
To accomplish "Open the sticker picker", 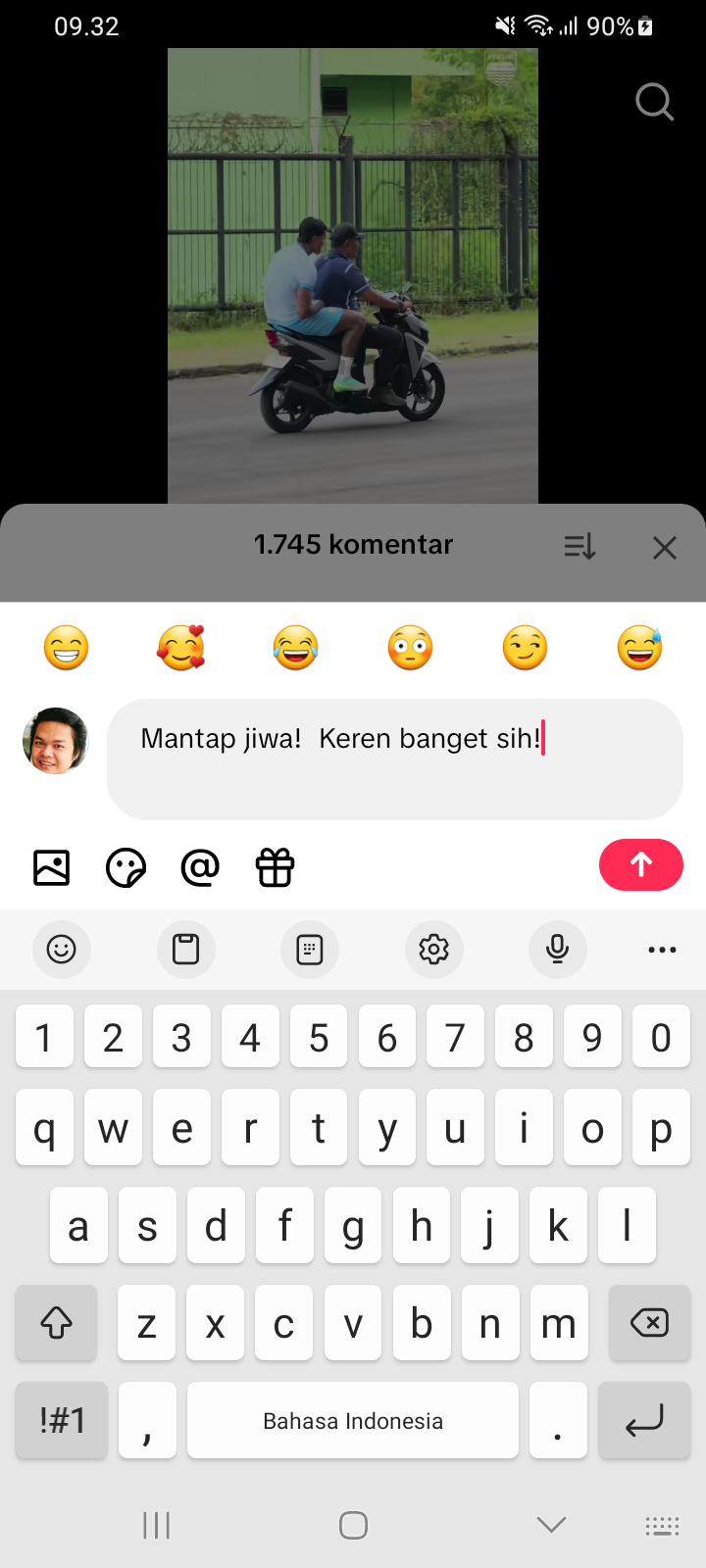I will [x=126, y=867].
